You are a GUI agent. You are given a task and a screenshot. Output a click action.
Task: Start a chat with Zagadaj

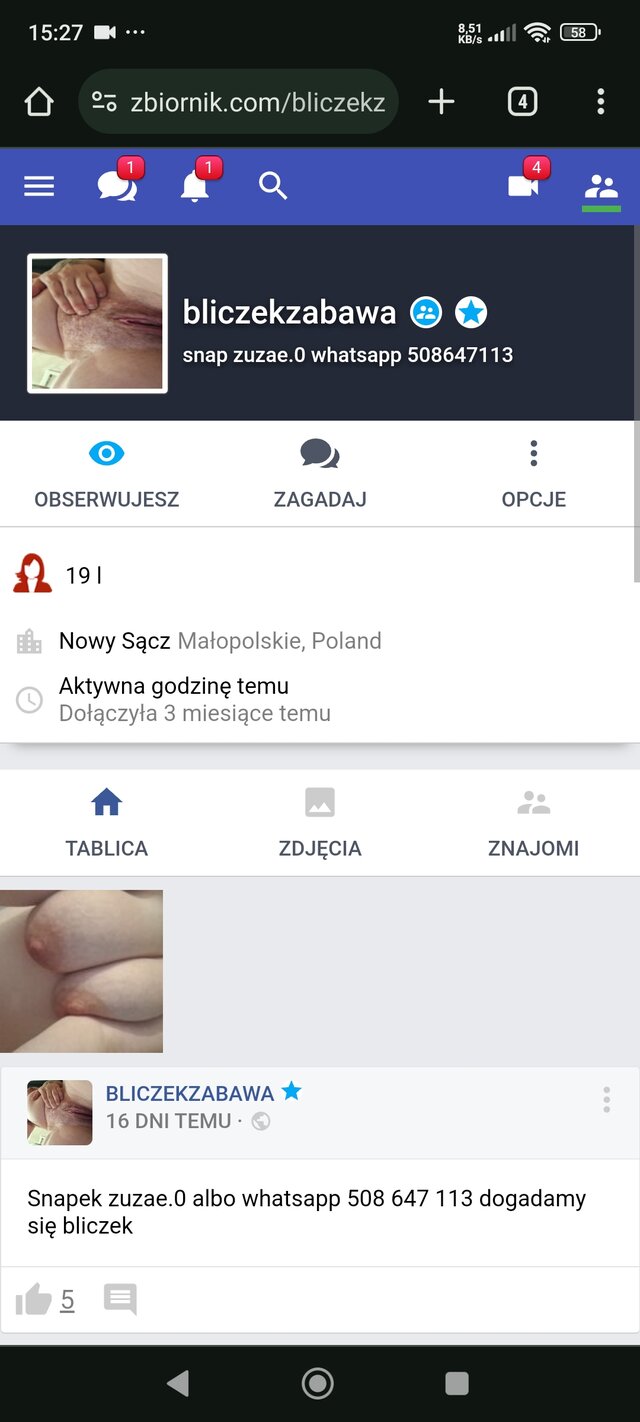pos(320,474)
